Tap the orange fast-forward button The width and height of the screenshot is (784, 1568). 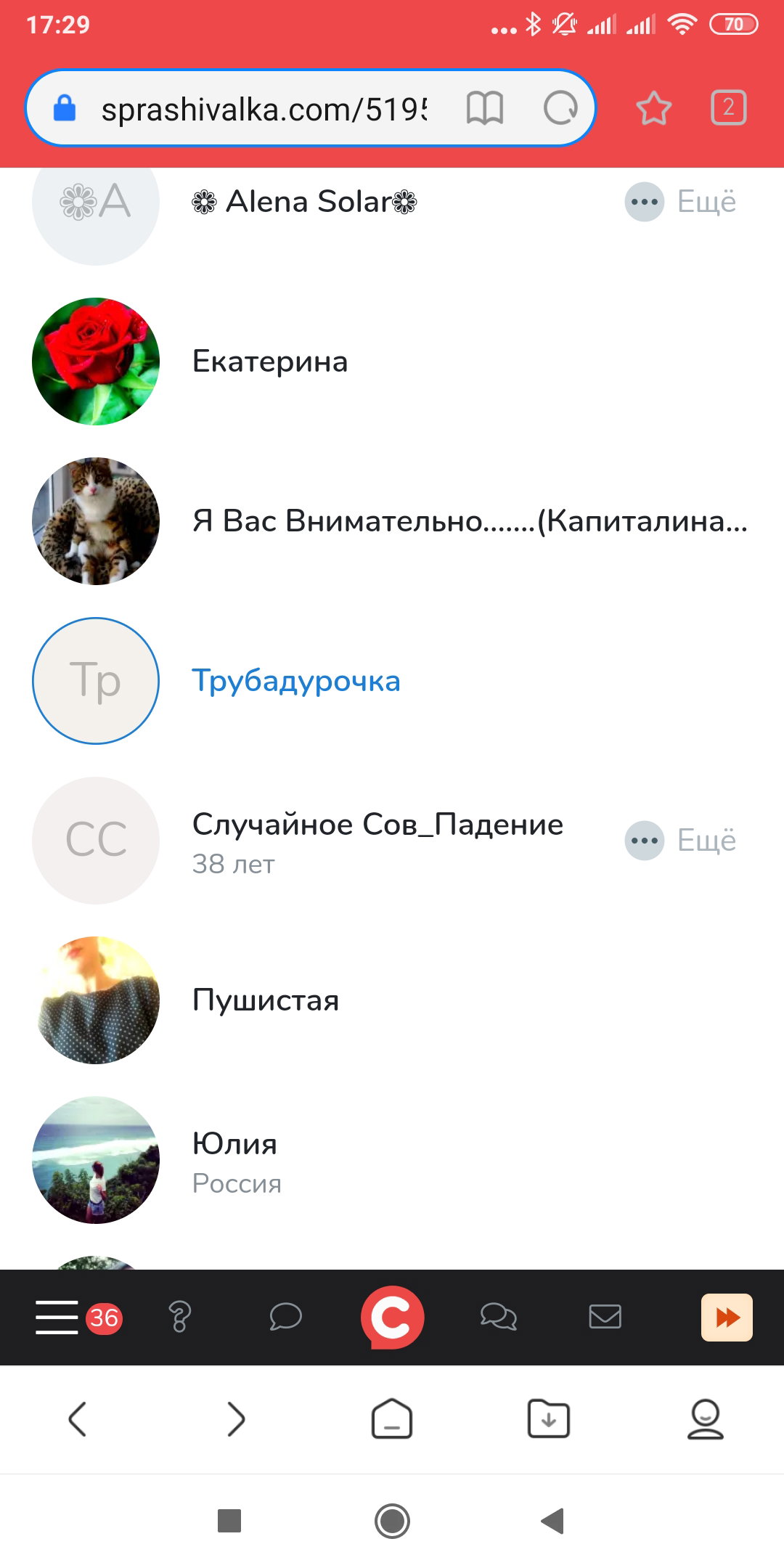click(x=727, y=1317)
